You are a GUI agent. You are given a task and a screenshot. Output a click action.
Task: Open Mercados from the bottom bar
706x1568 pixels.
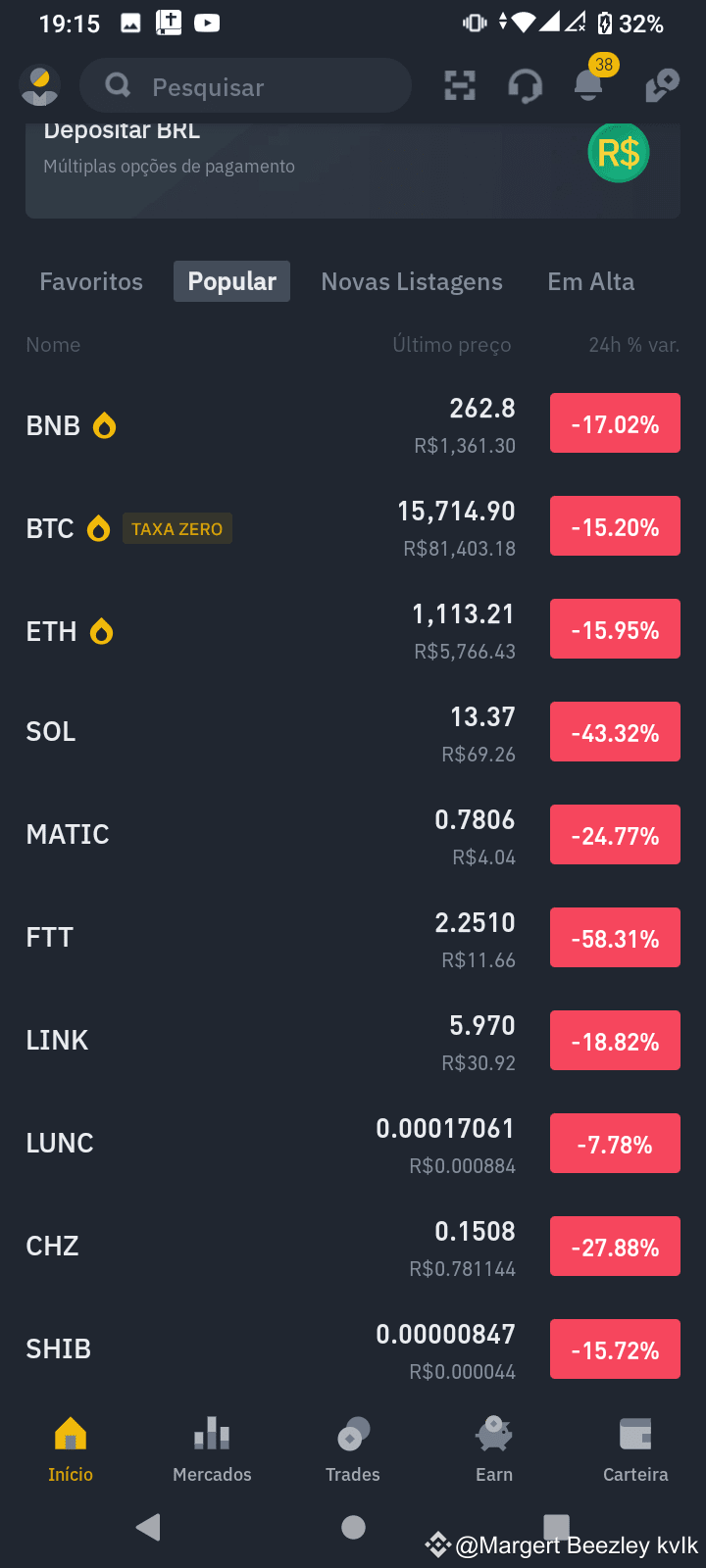(211, 1450)
